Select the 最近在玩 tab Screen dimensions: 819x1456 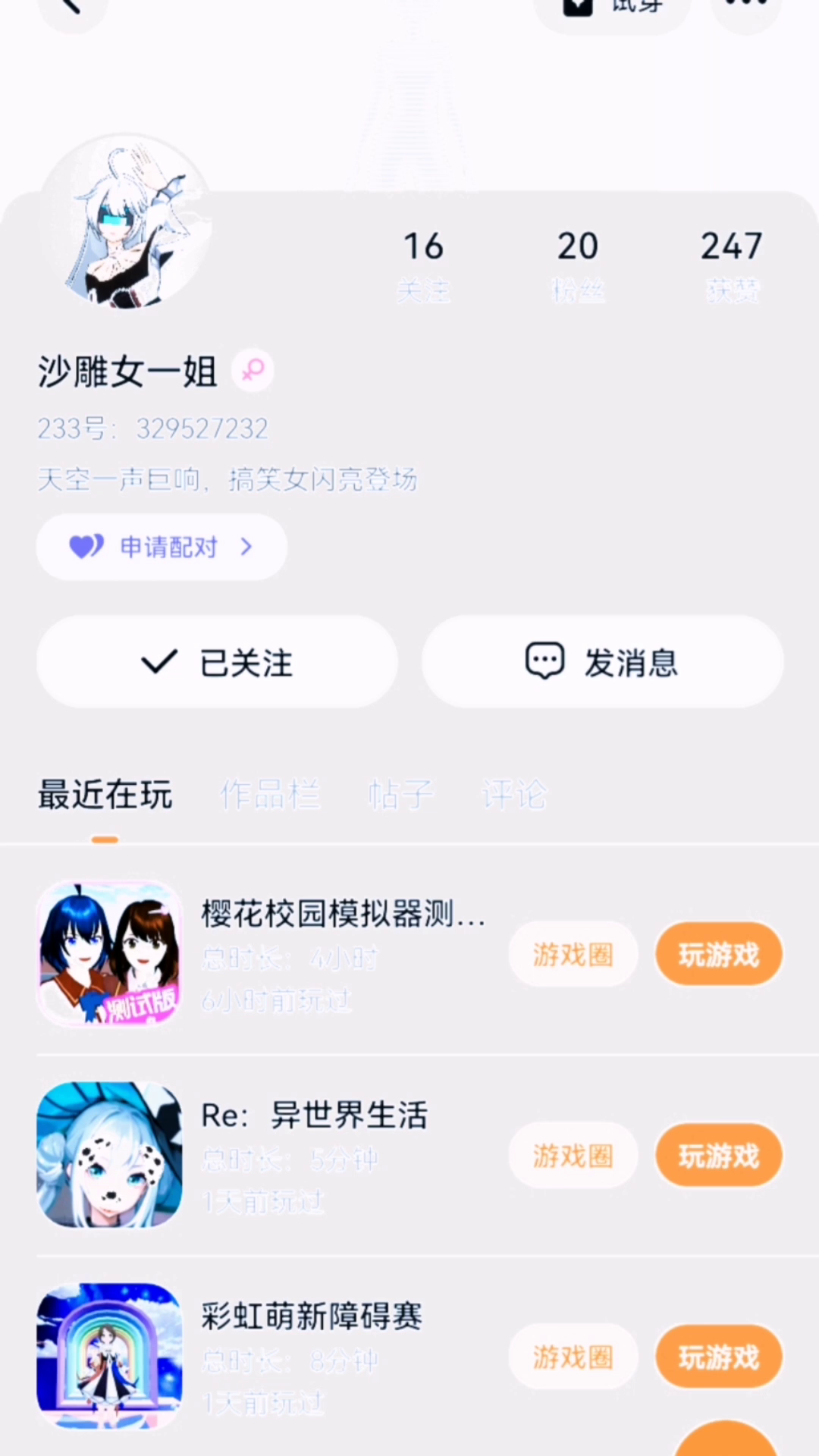point(105,795)
